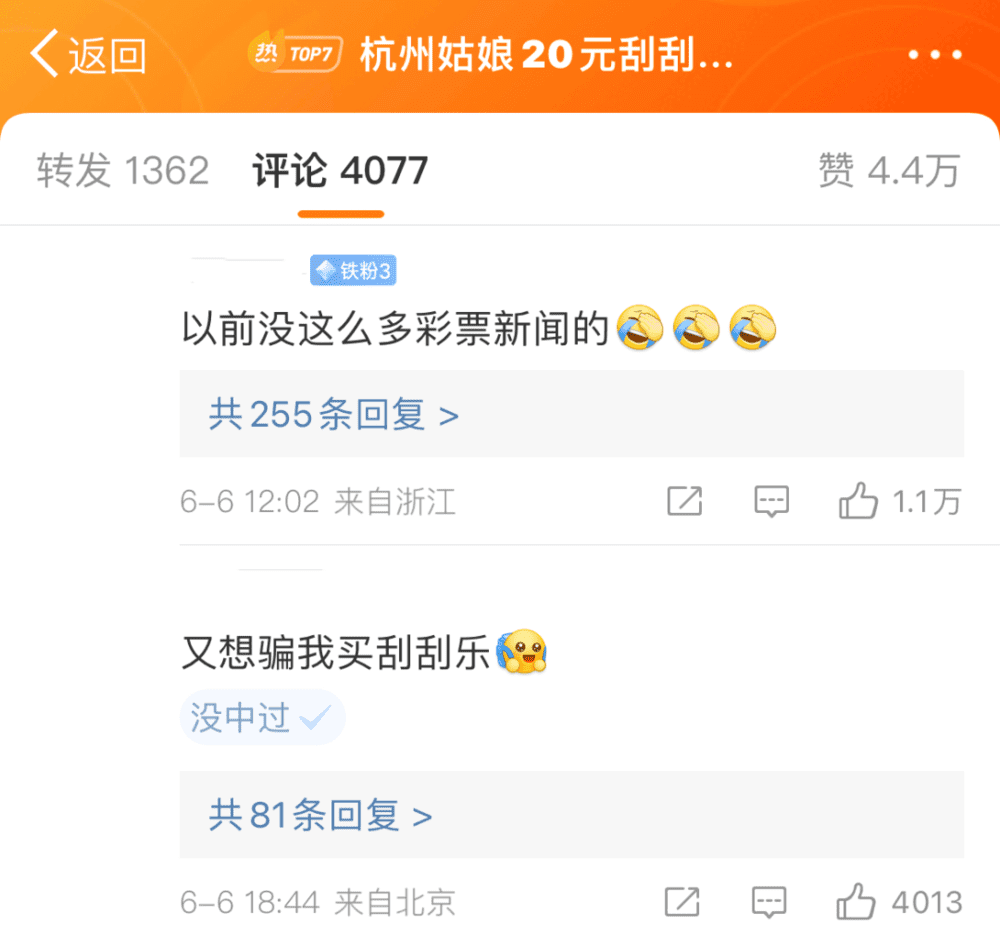The width and height of the screenshot is (1000, 936).
Task: Repost the comment from 北京
Action: (x=682, y=902)
